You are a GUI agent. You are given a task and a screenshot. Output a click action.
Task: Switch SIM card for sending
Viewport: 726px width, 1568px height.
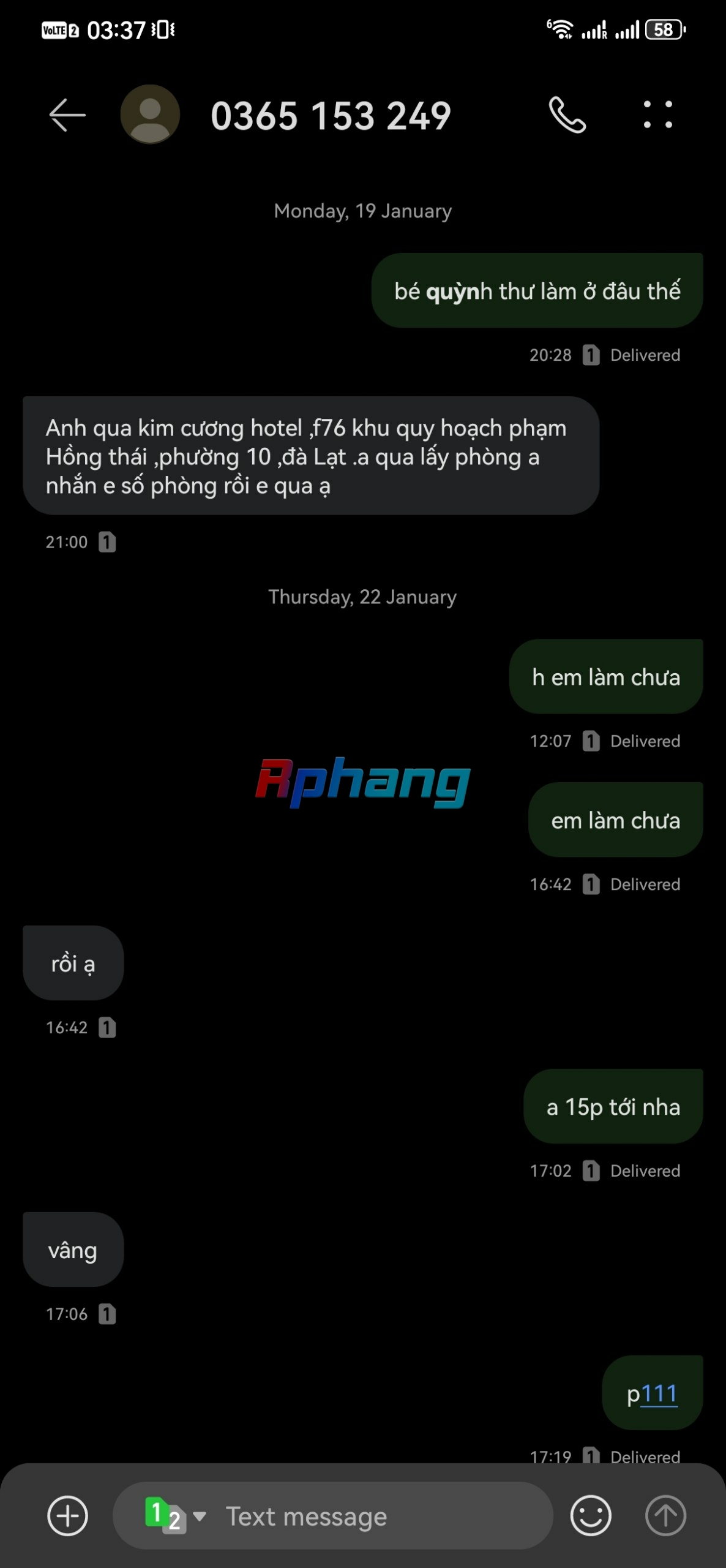(x=175, y=1516)
